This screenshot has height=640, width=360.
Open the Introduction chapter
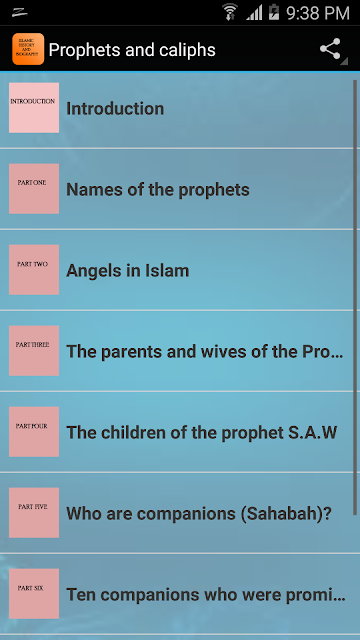(x=178, y=108)
